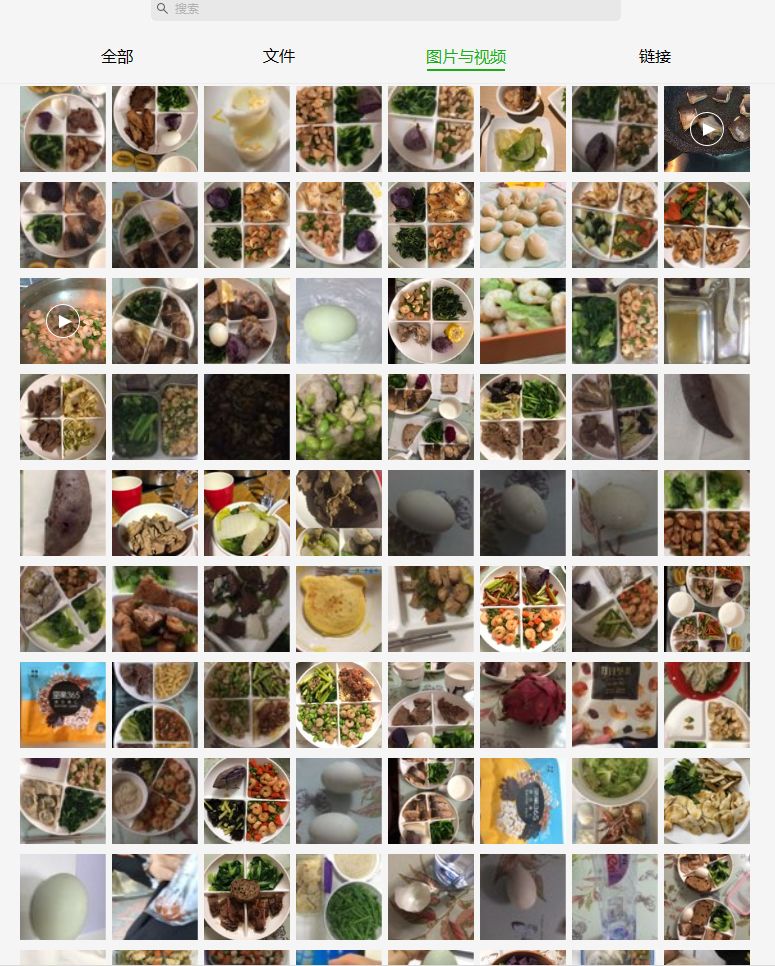The height and width of the screenshot is (966, 775).
Task: Open the shrimp on lettuce in orange dish photo
Action: point(523,321)
